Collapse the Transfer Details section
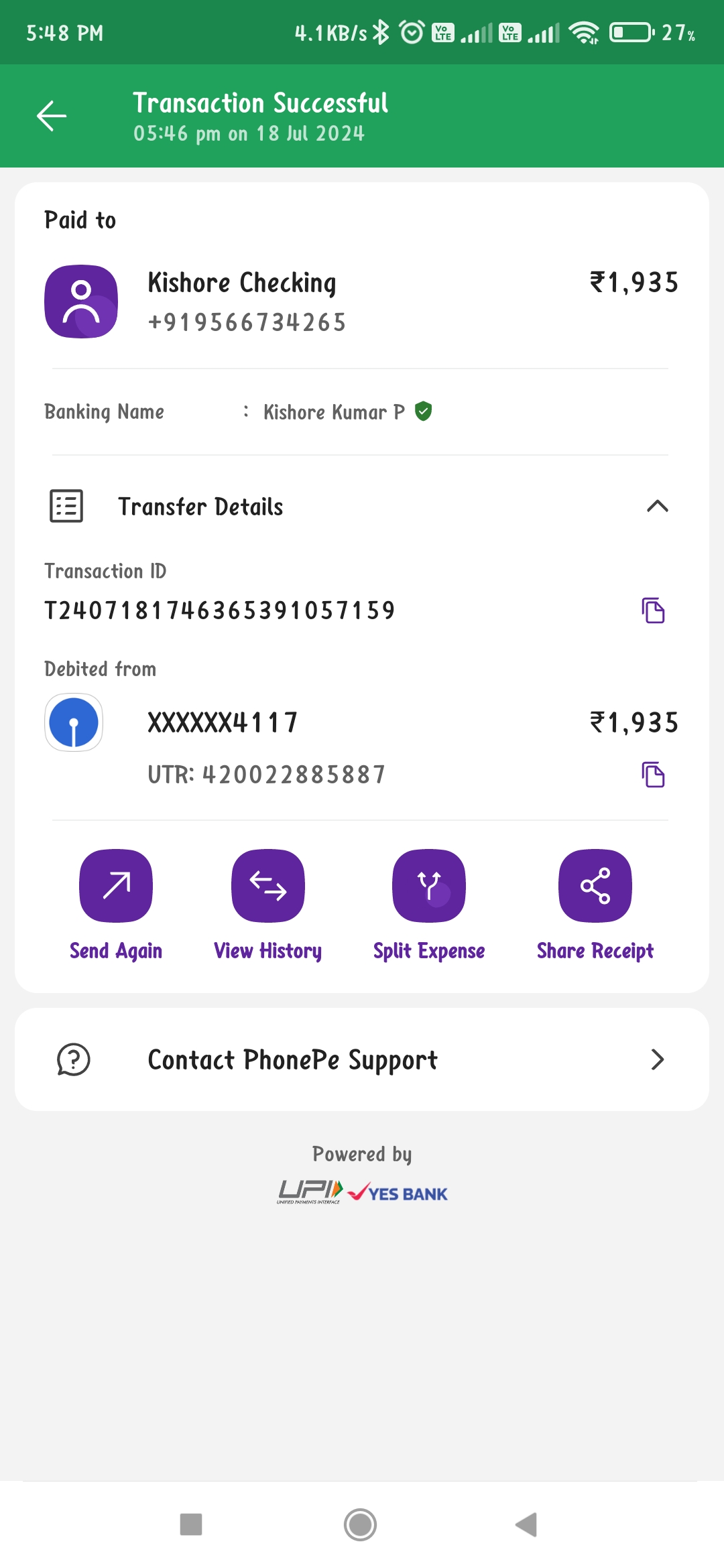Image resolution: width=724 pixels, height=1568 pixels. click(x=658, y=506)
